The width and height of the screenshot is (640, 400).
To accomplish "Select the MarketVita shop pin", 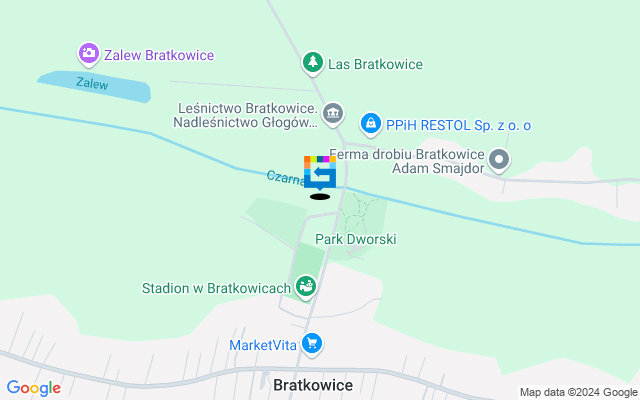I will click(x=313, y=344).
